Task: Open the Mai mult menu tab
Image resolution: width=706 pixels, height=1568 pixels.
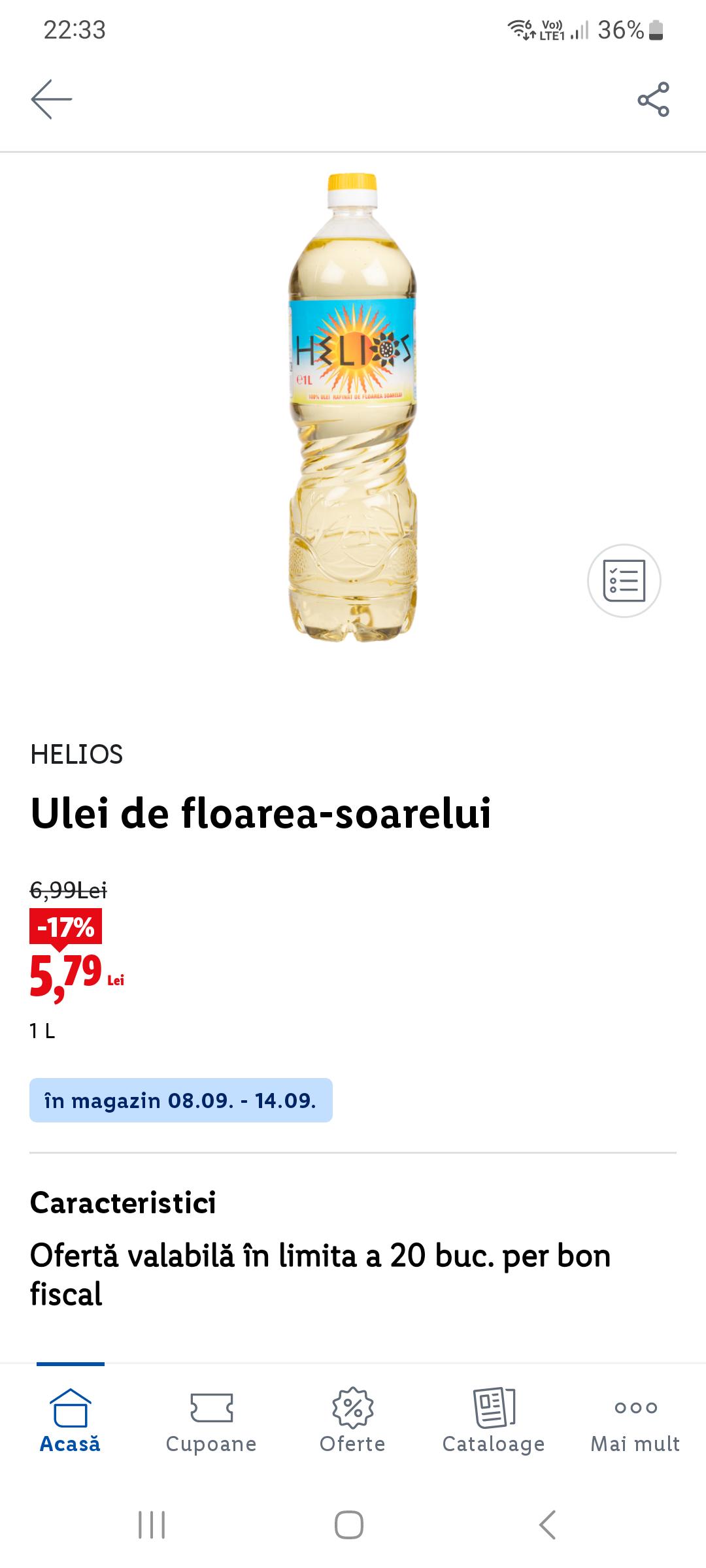Action: (x=635, y=1420)
